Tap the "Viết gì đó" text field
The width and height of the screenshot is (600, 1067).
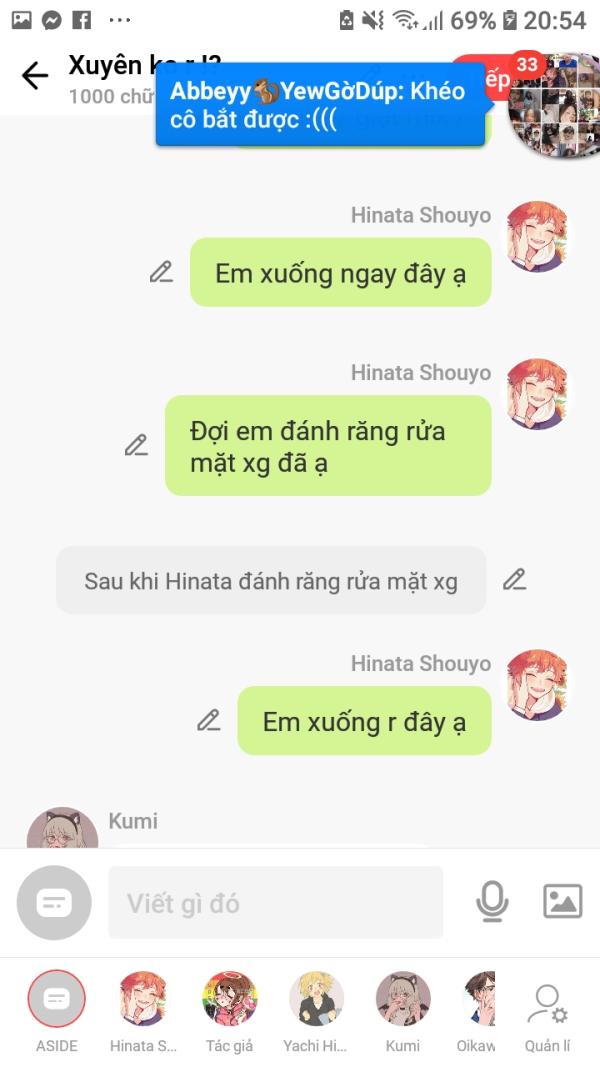[276, 902]
